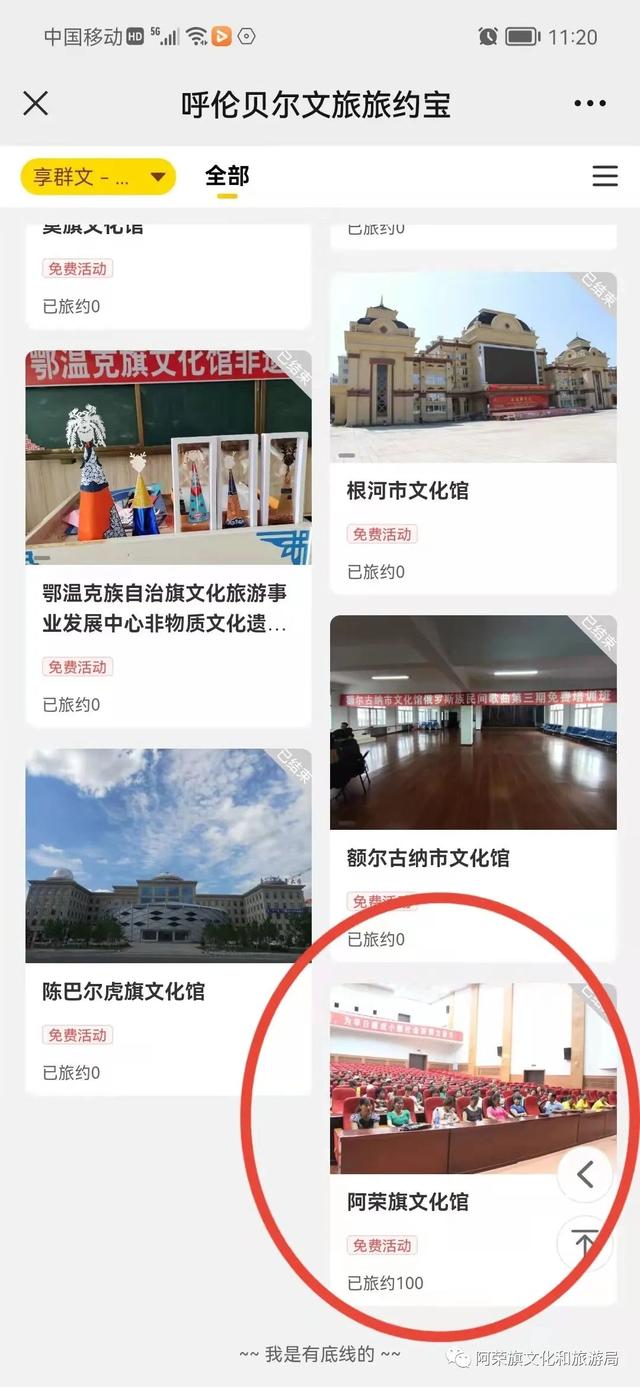Open the hamburger list menu

[605, 176]
